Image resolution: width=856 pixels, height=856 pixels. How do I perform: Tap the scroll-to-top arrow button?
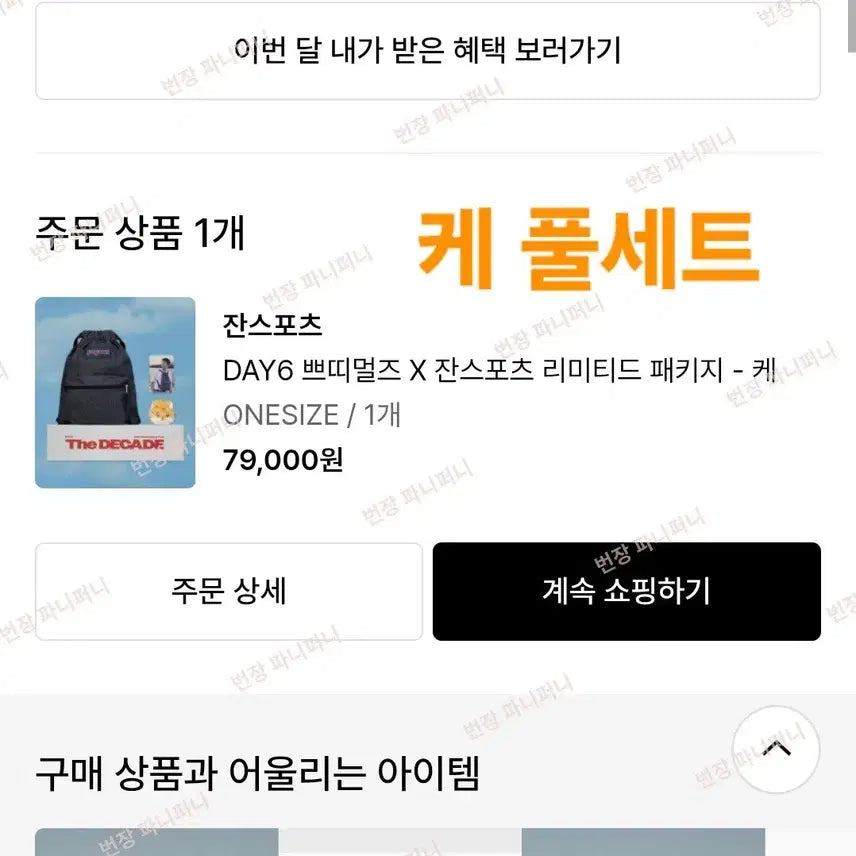point(776,750)
